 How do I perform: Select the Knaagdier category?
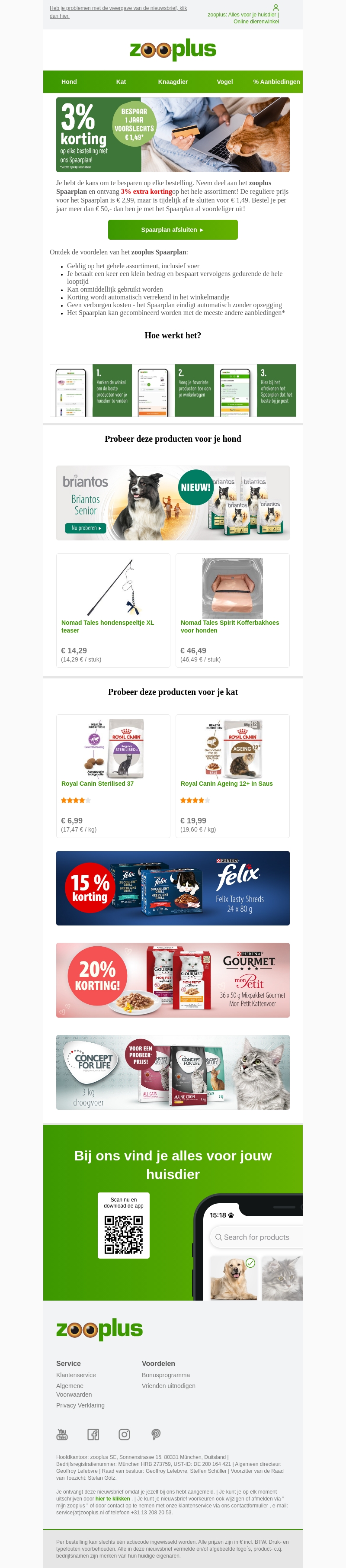[x=173, y=82]
